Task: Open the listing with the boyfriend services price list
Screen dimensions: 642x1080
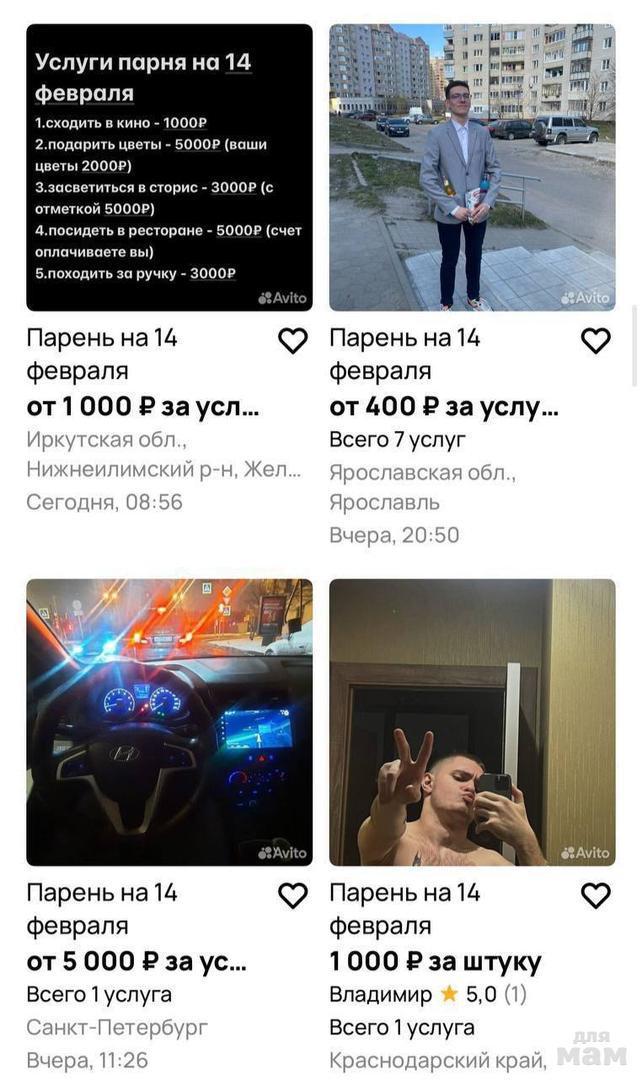Action: coord(169,168)
